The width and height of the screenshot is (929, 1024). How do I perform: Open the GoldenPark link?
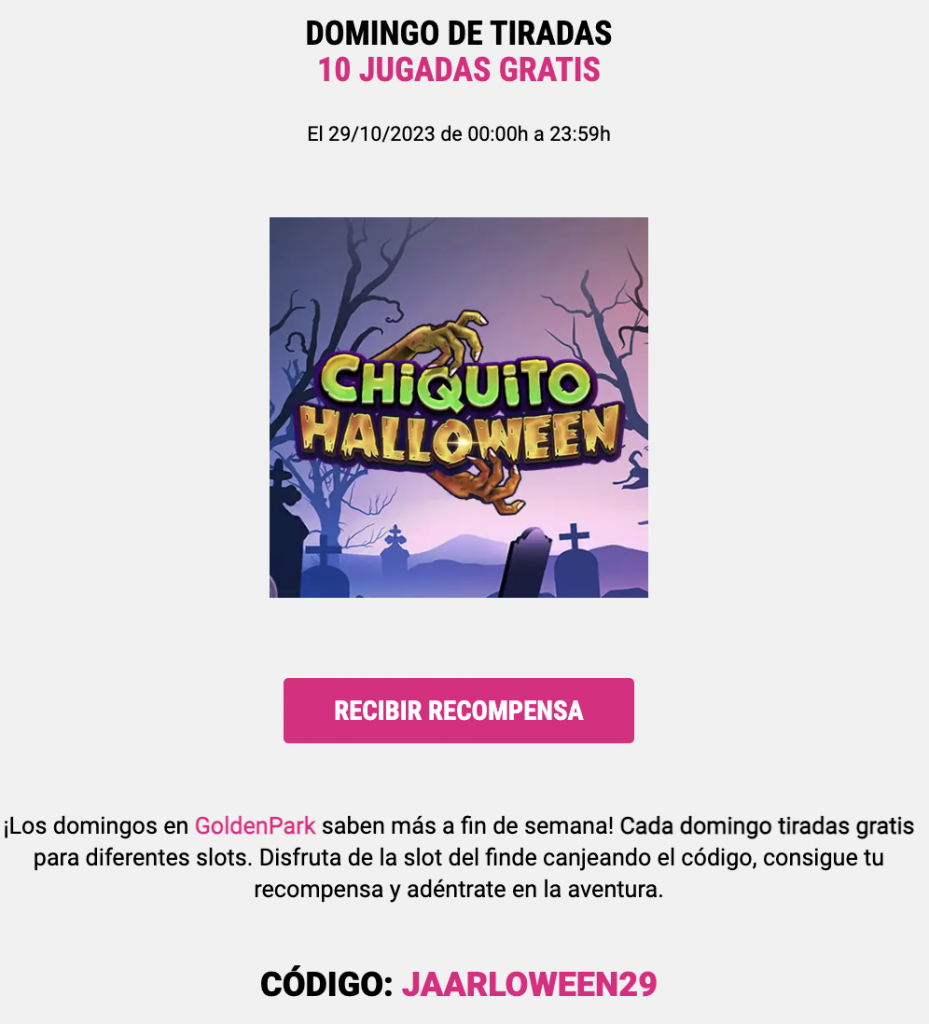tap(255, 826)
